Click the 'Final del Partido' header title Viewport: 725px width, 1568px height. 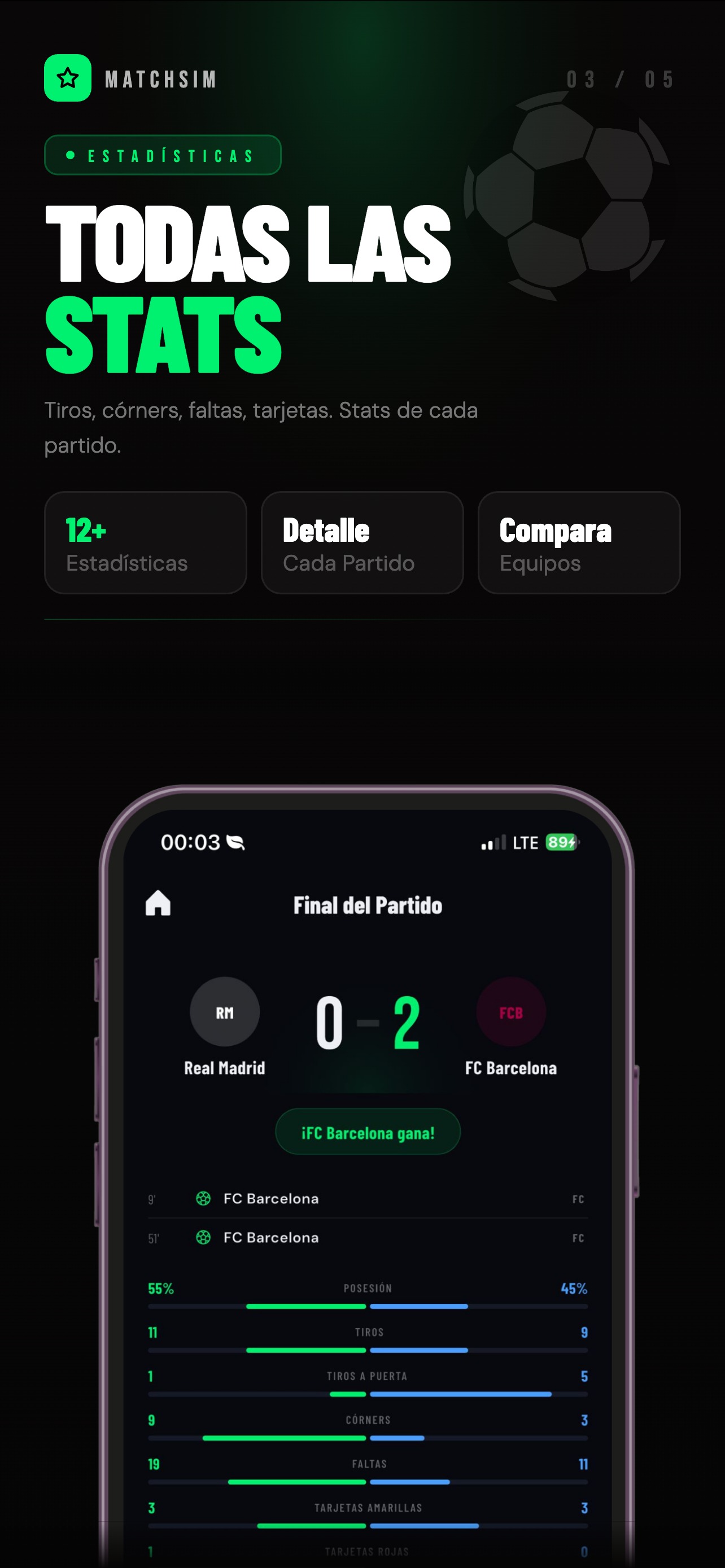367,905
